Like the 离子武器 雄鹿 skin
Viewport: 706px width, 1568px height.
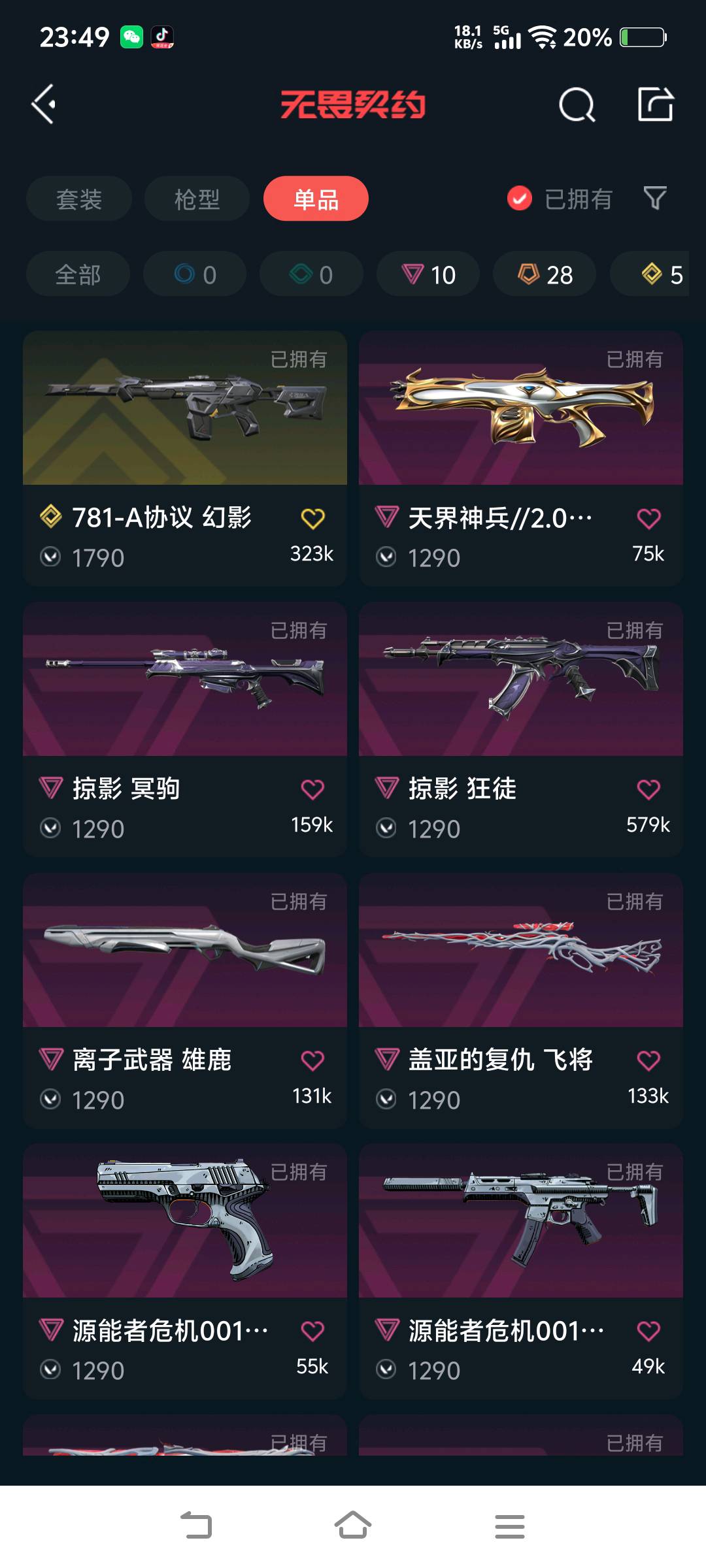tap(312, 1060)
